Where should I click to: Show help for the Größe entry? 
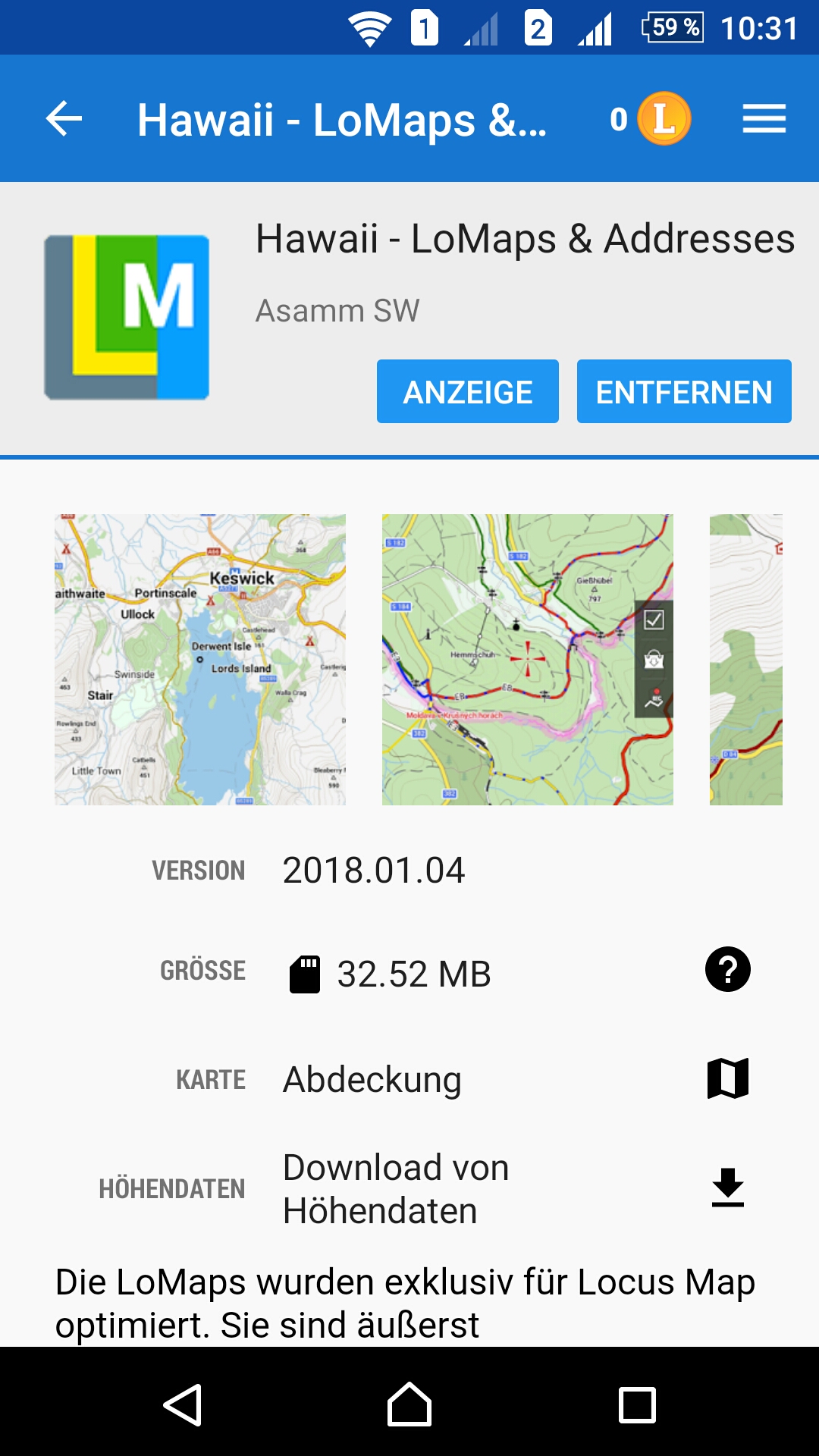(727, 970)
